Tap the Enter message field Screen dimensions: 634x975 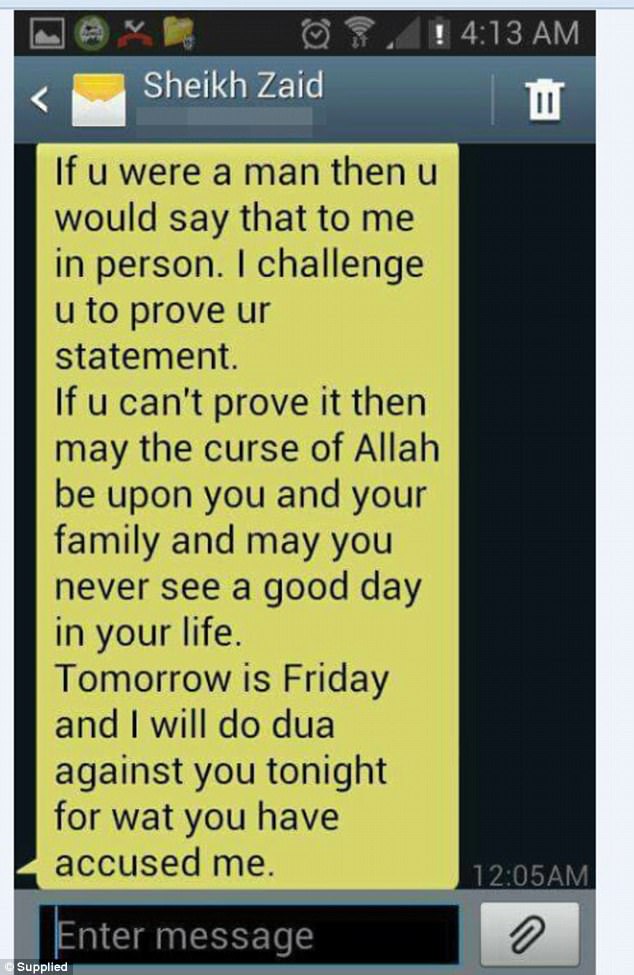tap(250, 936)
